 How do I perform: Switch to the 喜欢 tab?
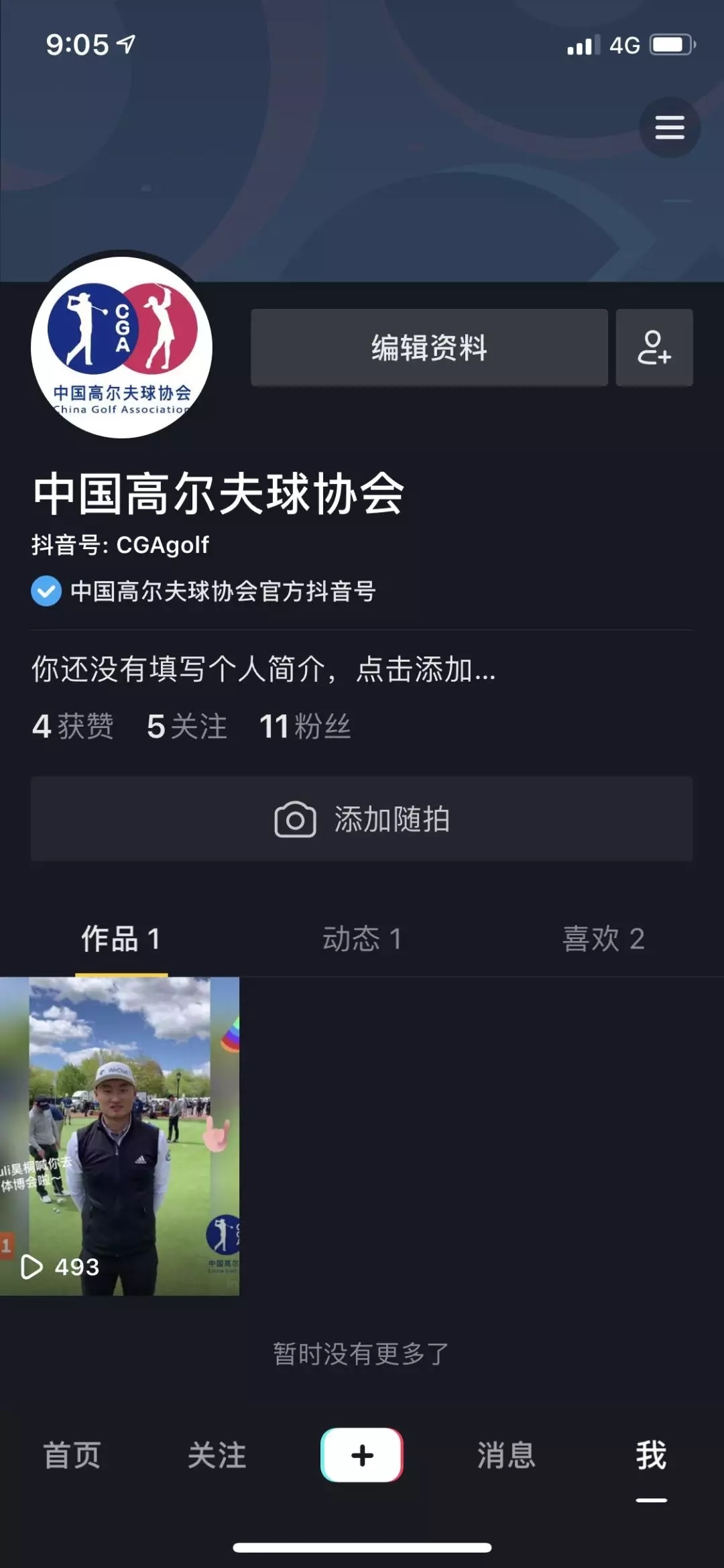[x=603, y=939]
